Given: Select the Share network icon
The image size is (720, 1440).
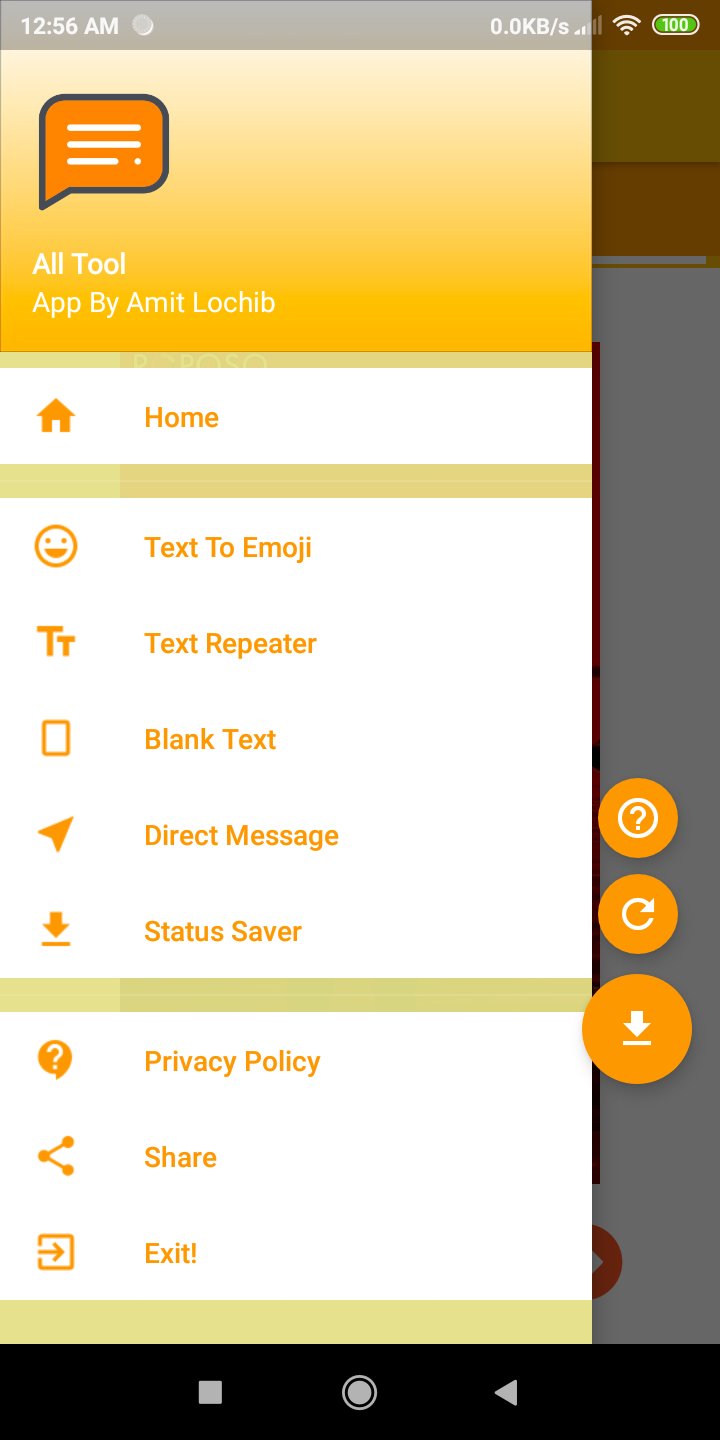Looking at the screenshot, I should [57, 1156].
